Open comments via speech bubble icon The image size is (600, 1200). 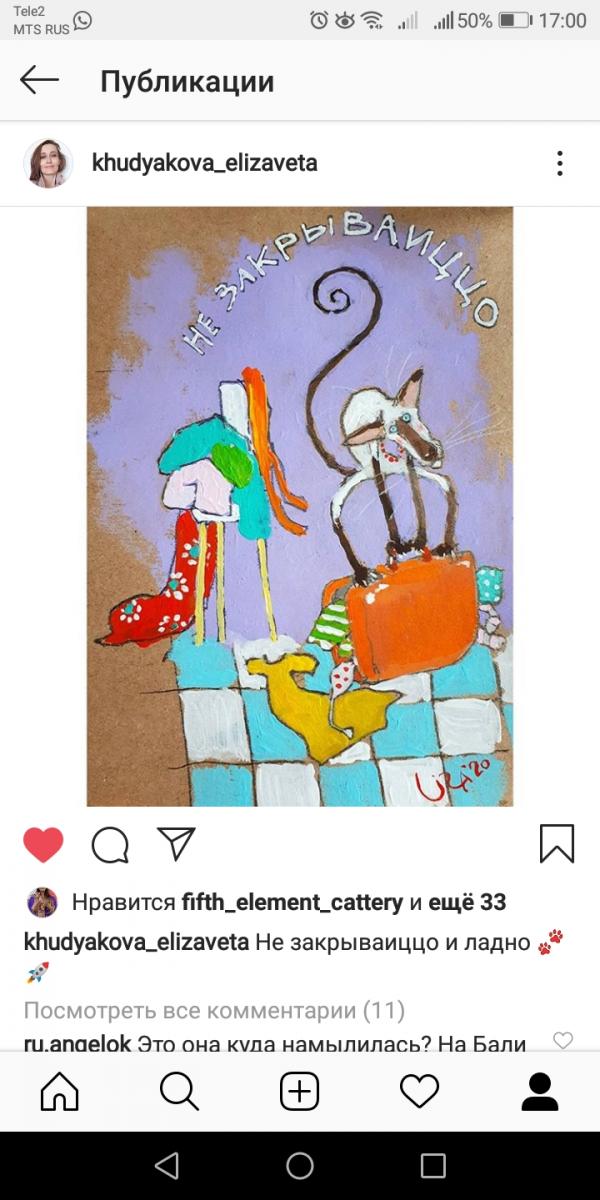[x=110, y=845]
